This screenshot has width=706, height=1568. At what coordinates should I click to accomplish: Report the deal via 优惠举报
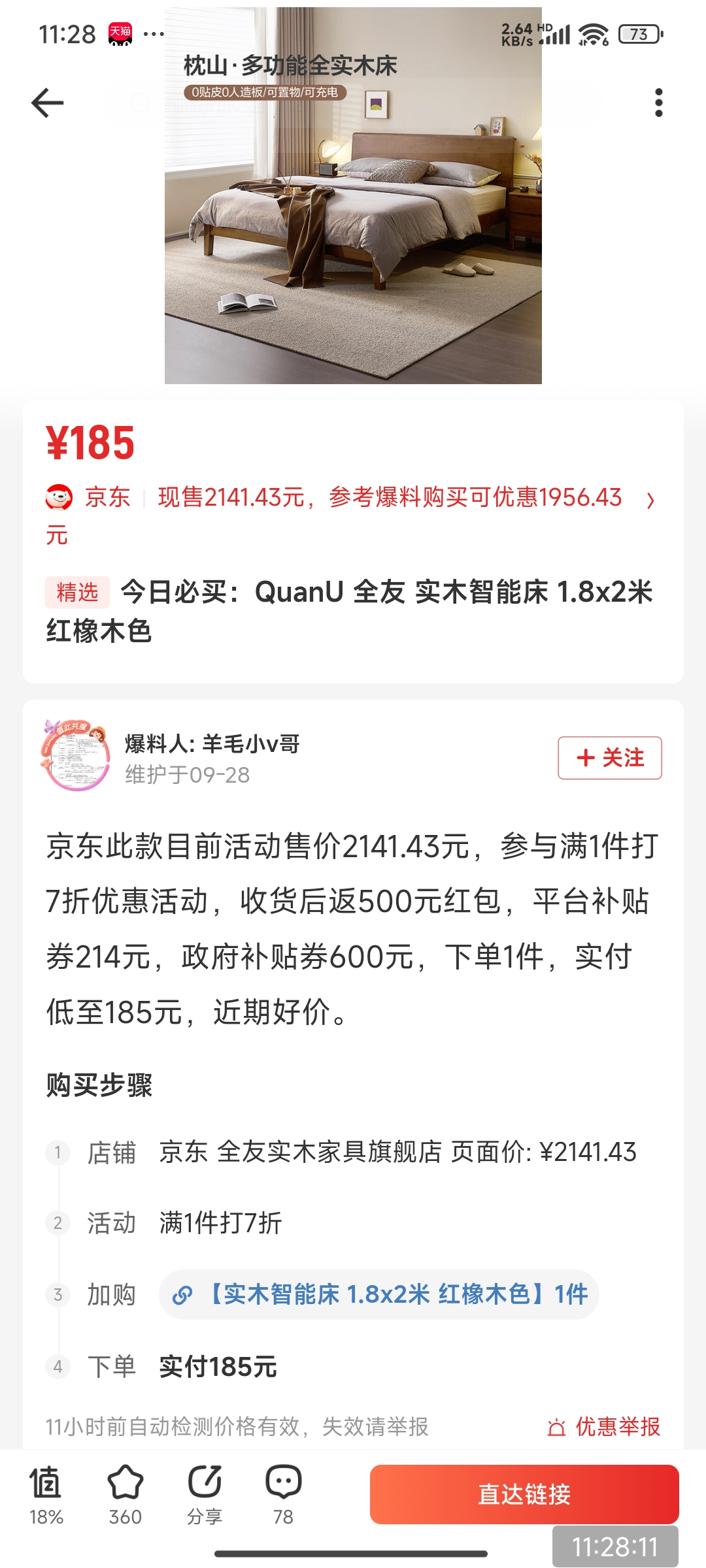[x=605, y=1427]
